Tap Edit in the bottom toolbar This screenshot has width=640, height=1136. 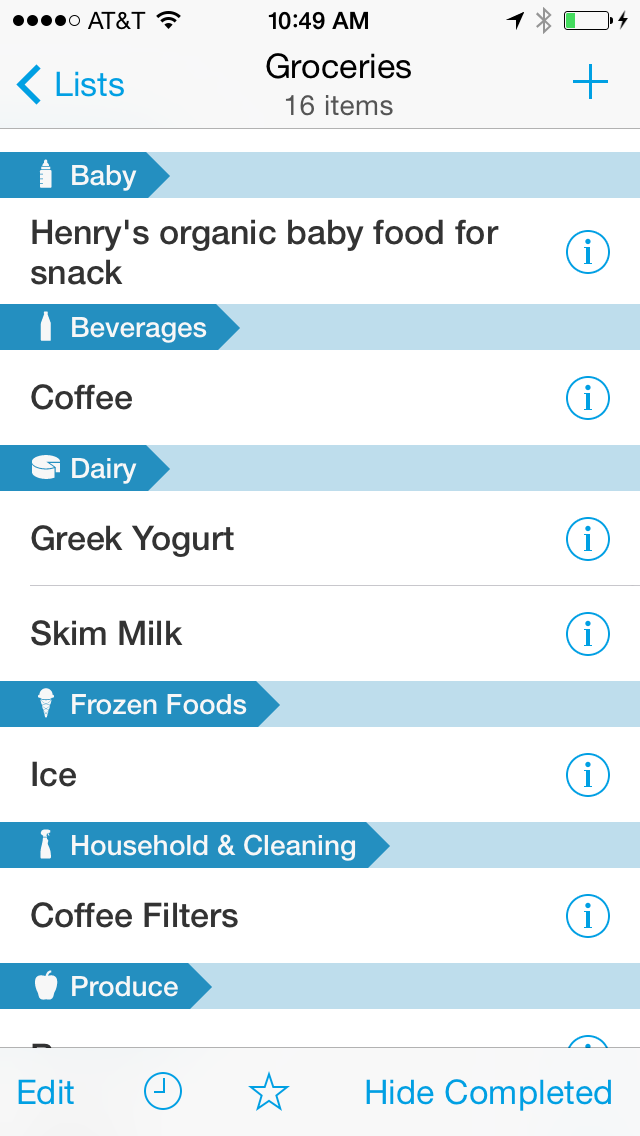(46, 1092)
